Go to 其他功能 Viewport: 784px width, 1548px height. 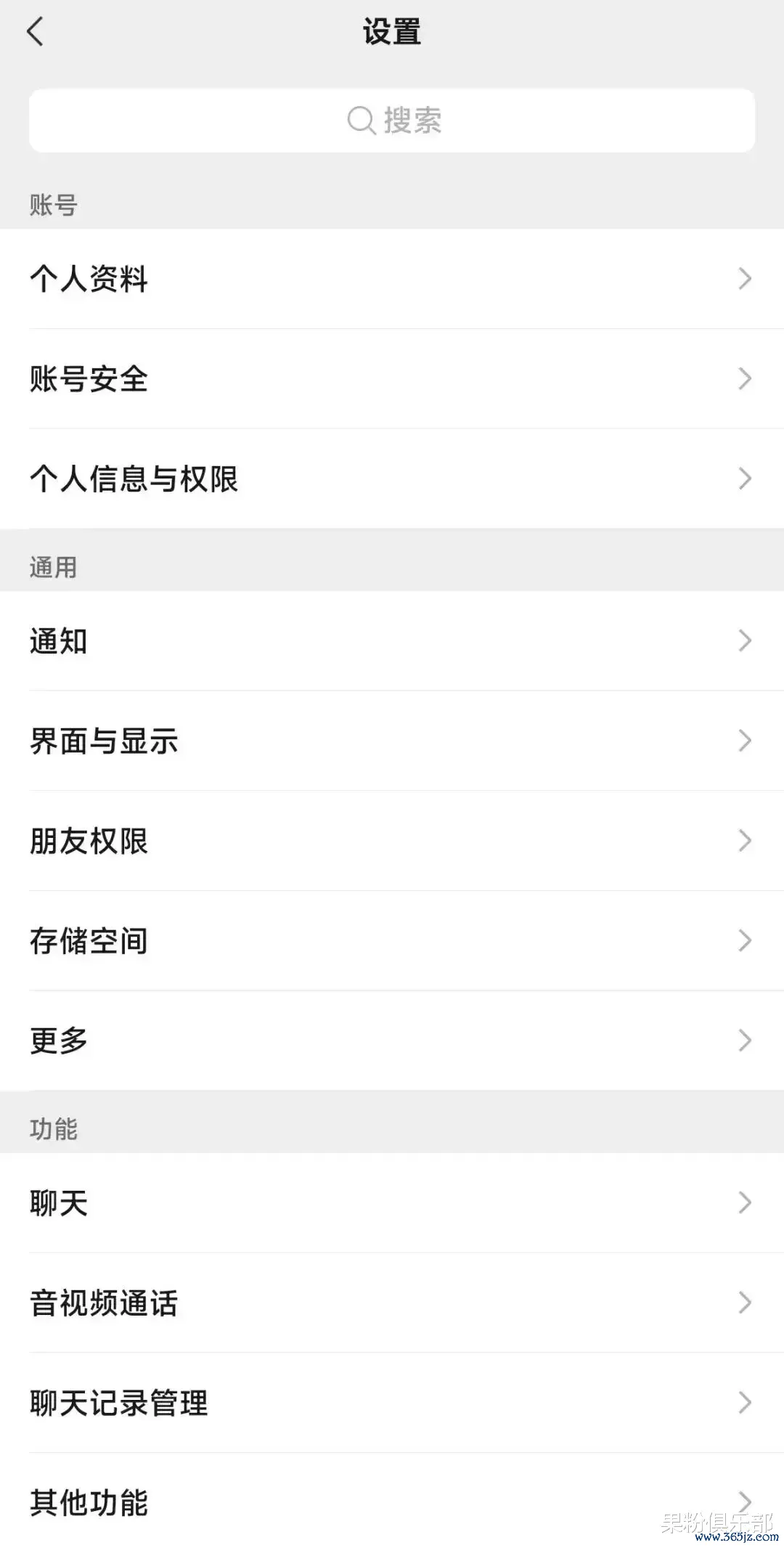click(x=392, y=1502)
